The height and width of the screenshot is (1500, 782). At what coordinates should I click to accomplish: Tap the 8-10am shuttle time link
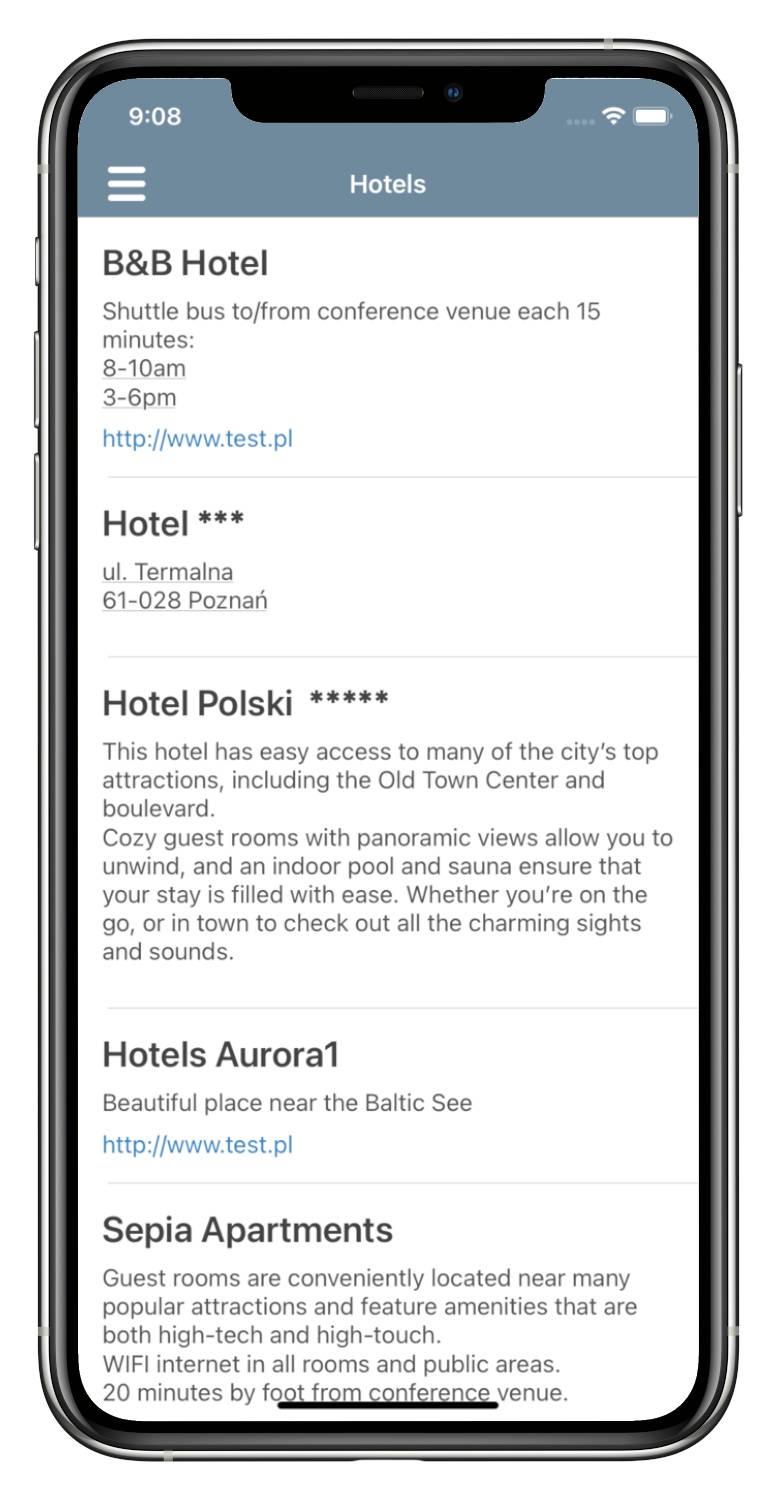(144, 368)
